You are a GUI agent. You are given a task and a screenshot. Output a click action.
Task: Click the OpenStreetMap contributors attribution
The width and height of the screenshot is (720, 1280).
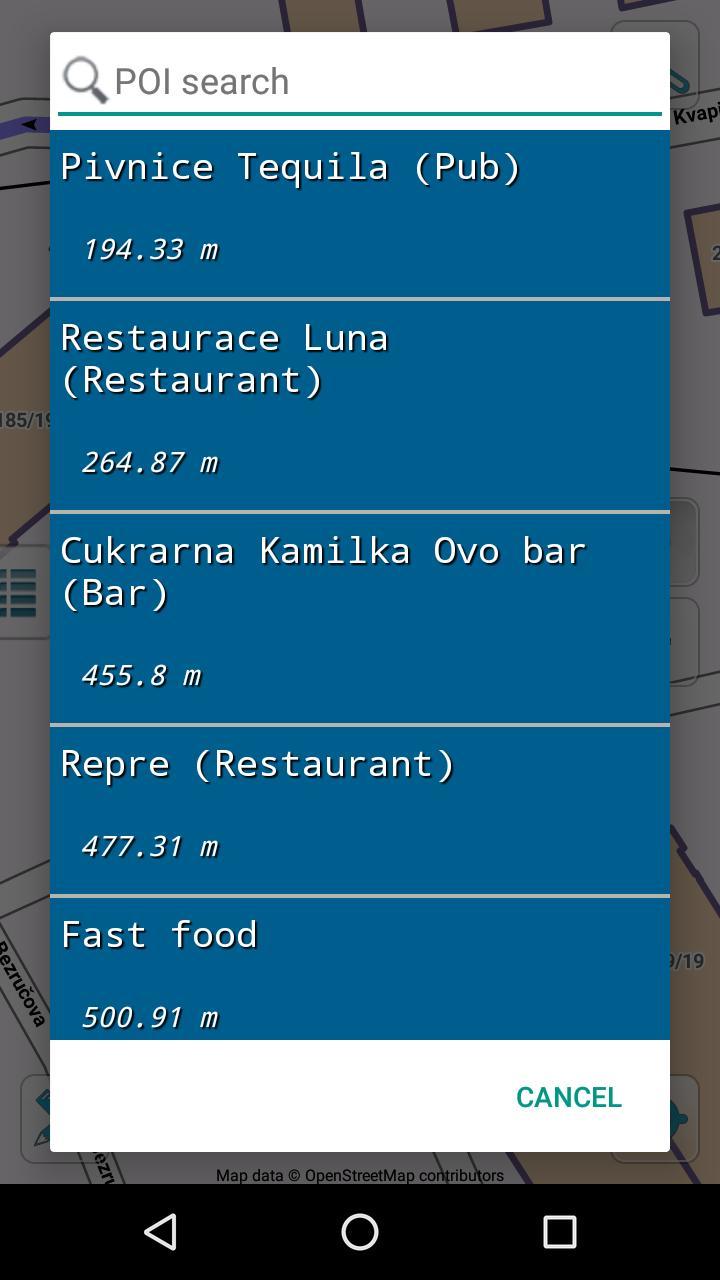pos(360,1176)
